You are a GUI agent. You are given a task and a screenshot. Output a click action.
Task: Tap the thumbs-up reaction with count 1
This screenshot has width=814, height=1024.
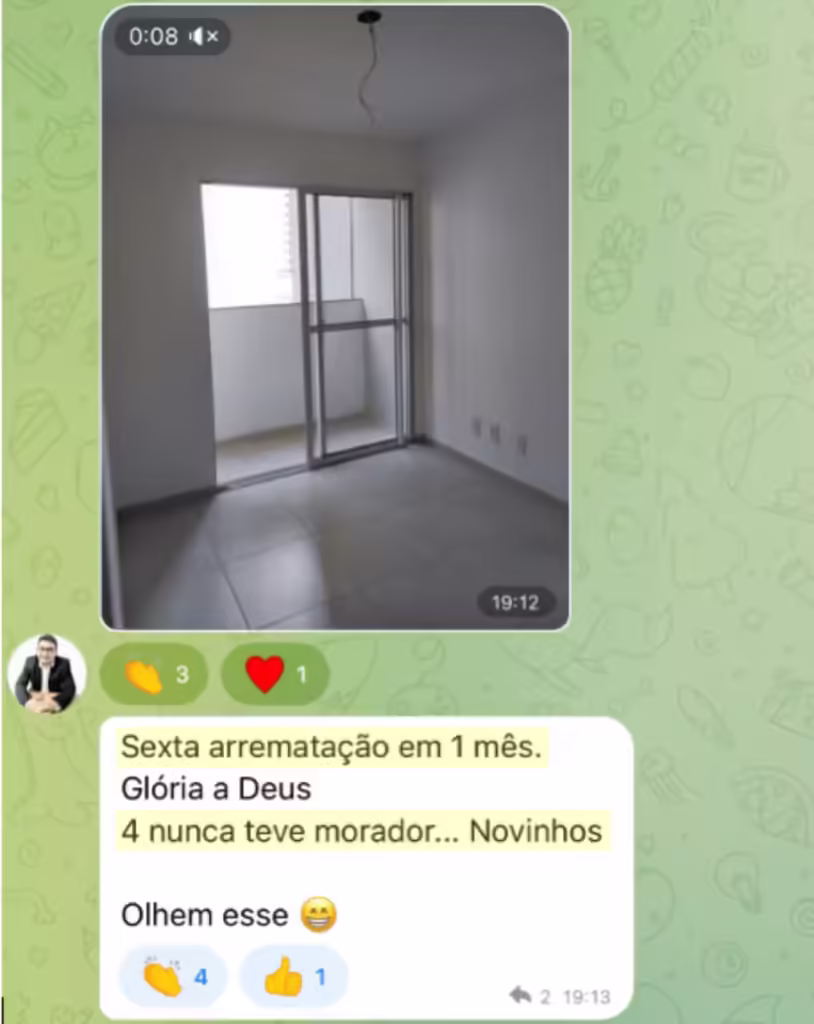[x=294, y=976]
